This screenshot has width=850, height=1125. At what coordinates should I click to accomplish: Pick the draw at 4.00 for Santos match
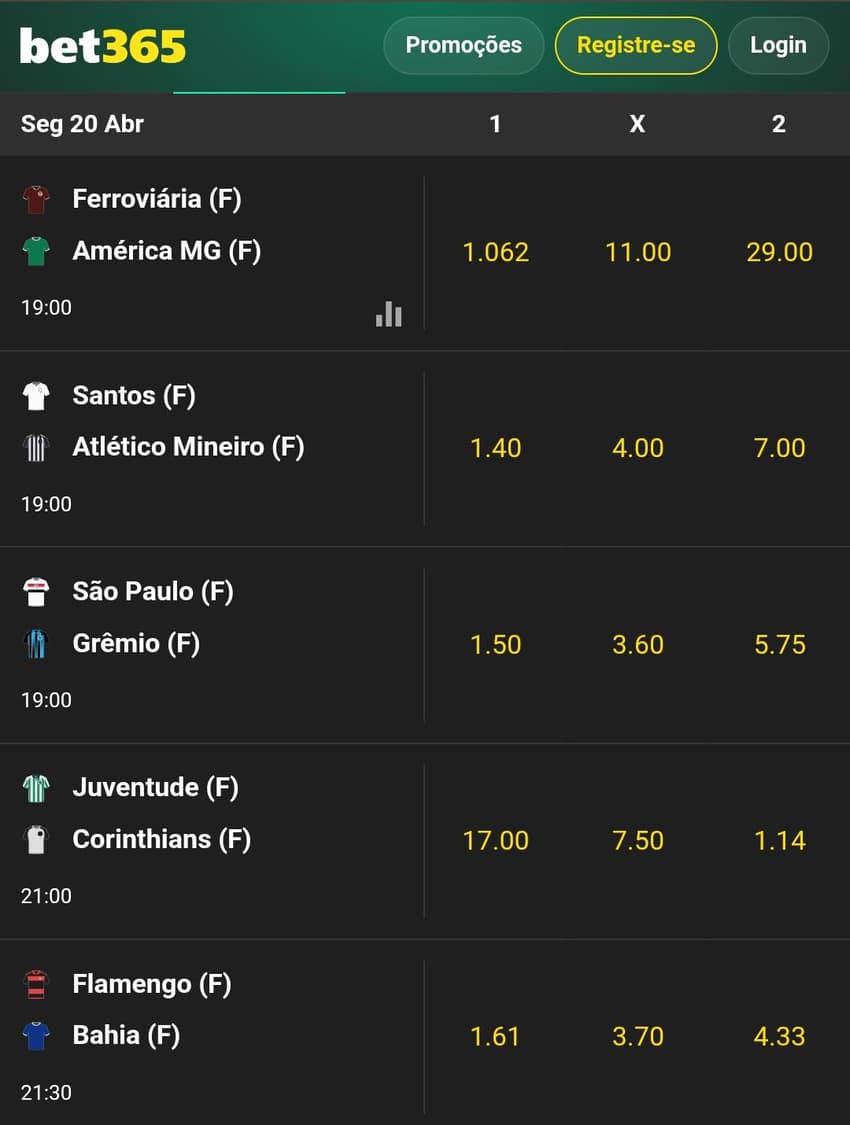[x=638, y=447]
